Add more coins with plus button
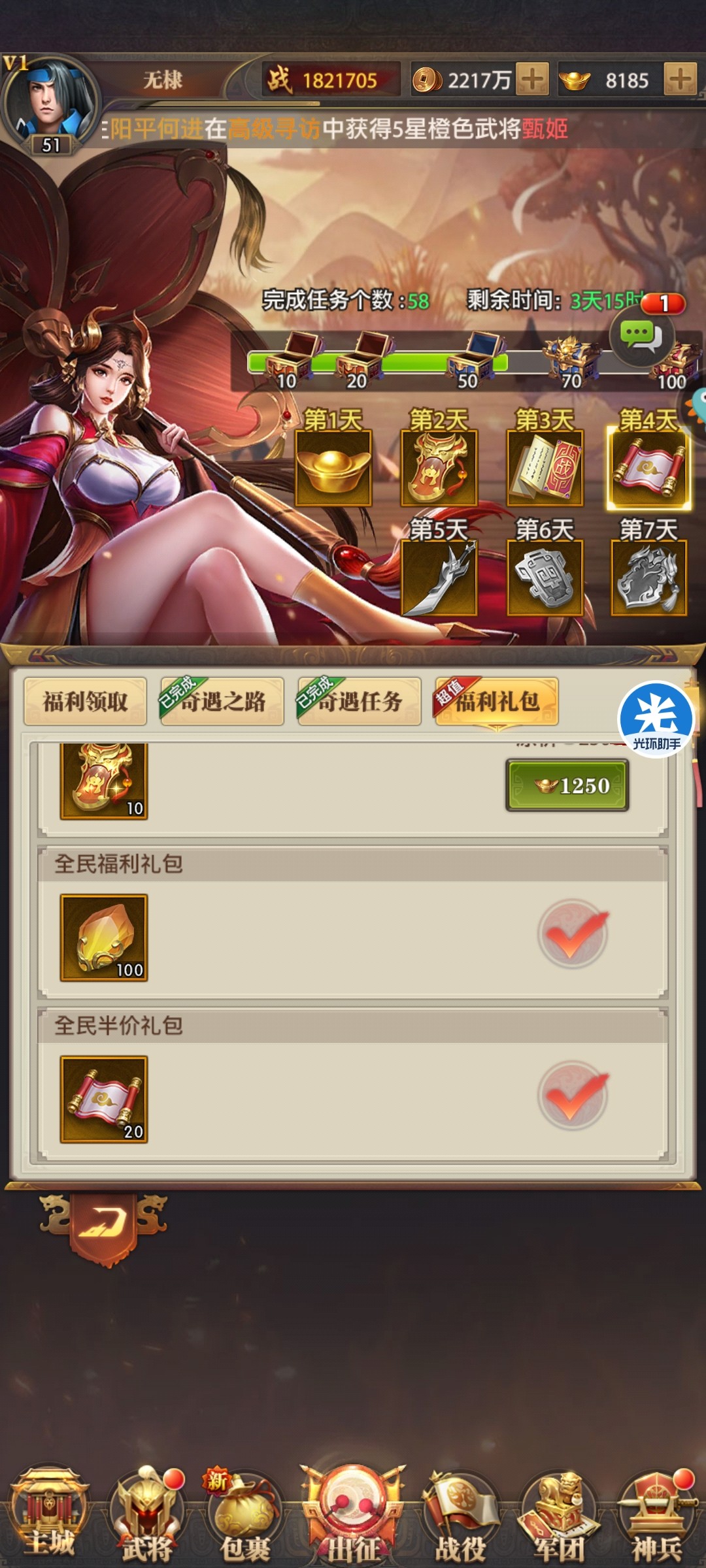This screenshot has height=1568, width=706. [532, 80]
